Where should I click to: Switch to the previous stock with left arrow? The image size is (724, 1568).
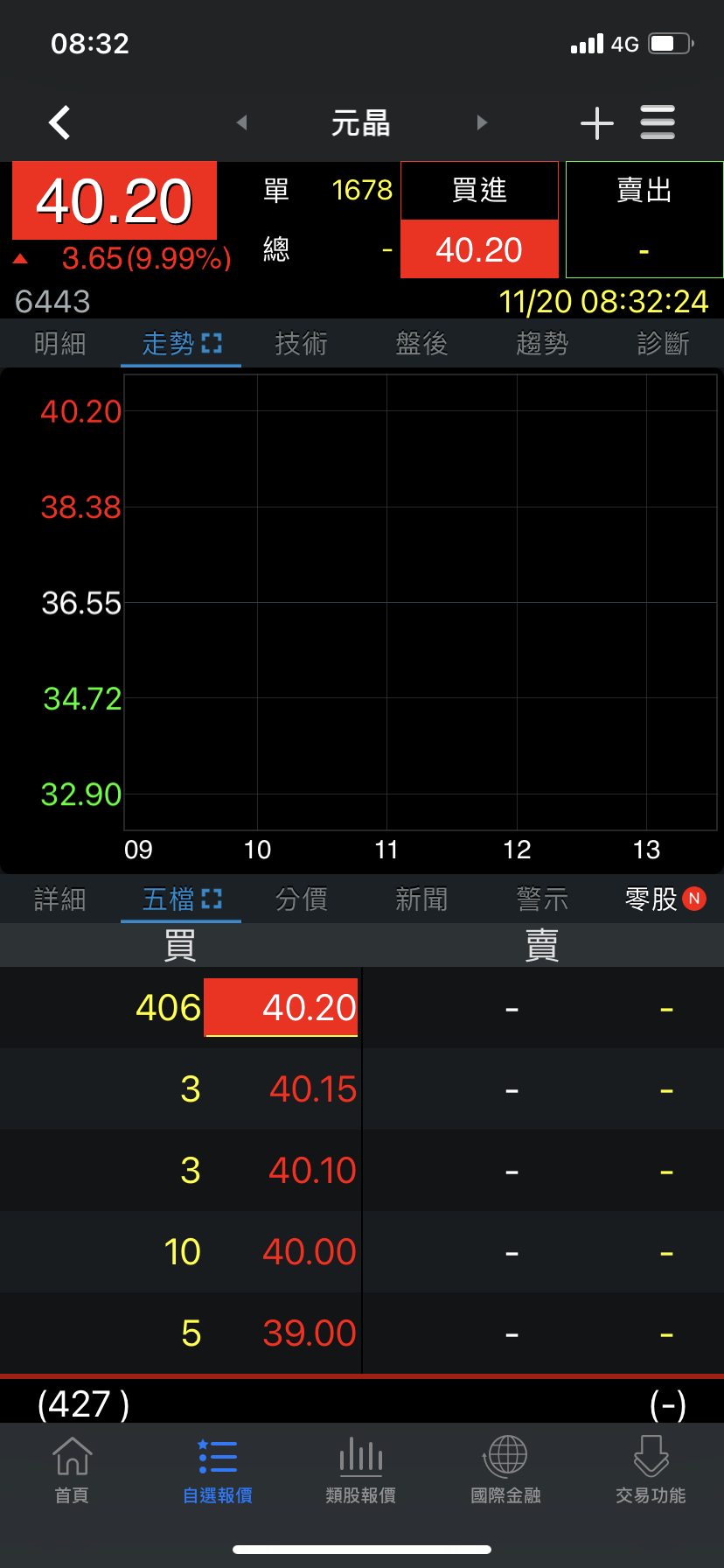pos(242,122)
